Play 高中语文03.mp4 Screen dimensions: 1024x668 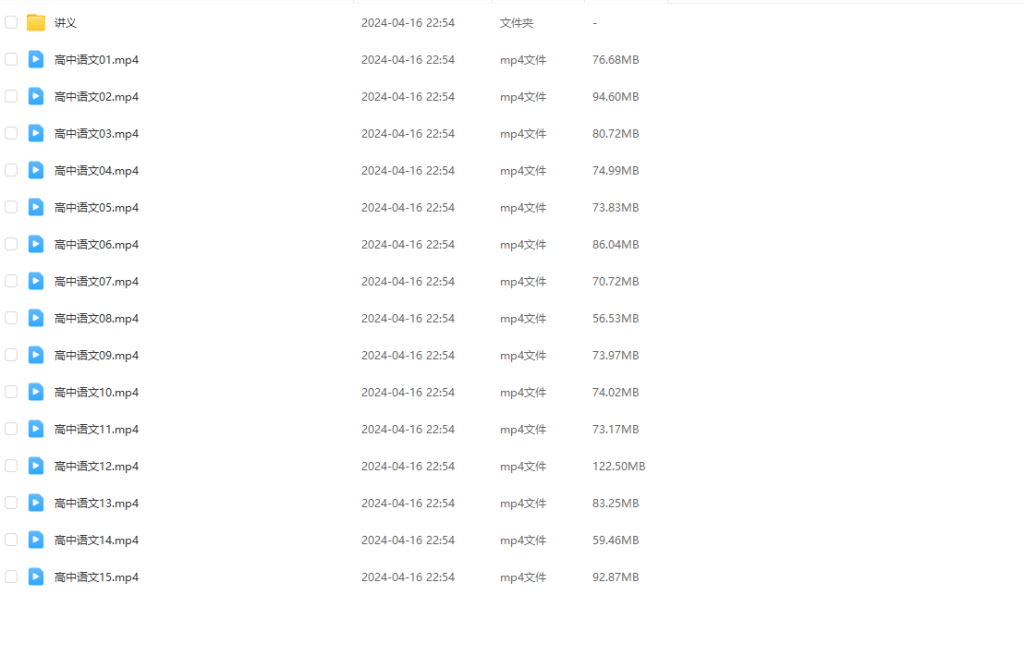[x=96, y=134]
